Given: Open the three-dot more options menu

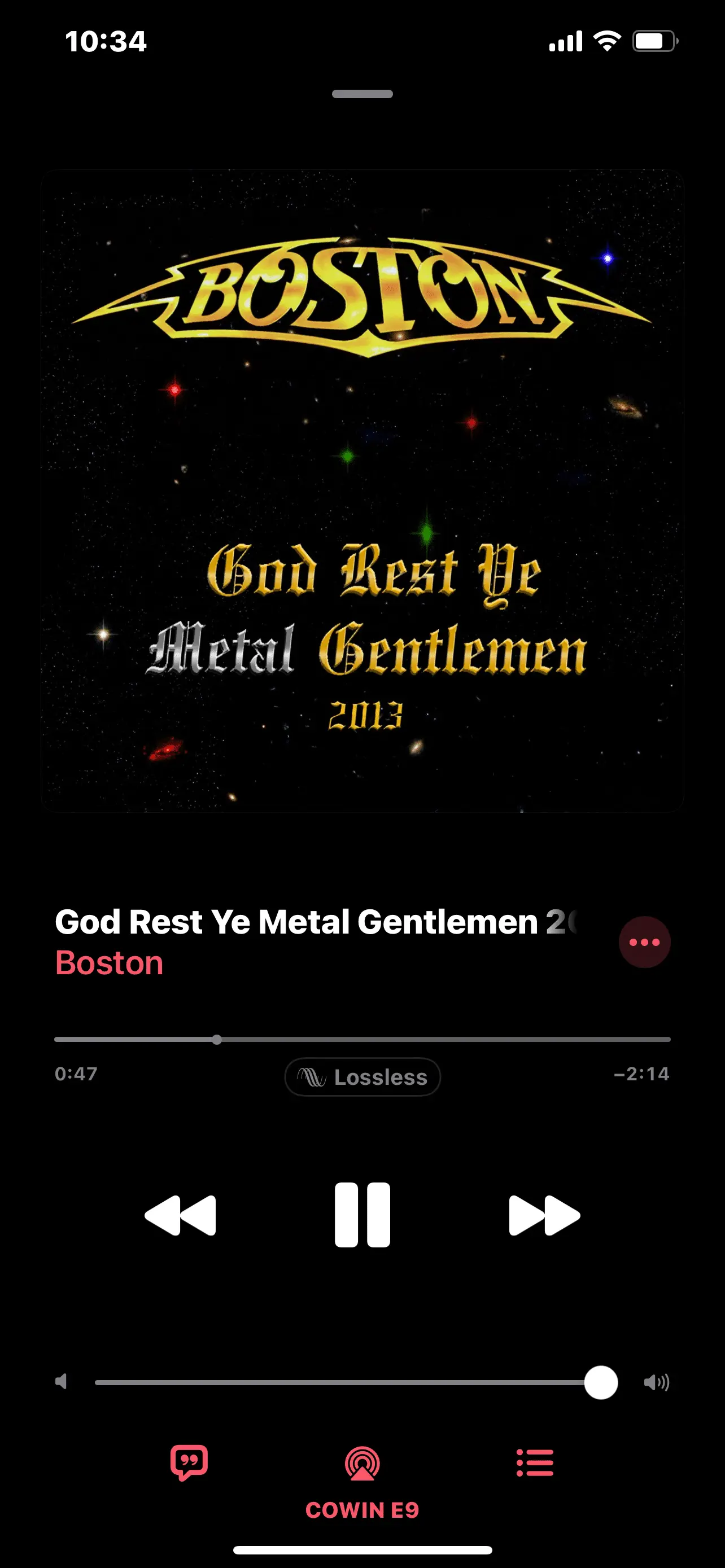Looking at the screenshot, I should click(644, 942).
